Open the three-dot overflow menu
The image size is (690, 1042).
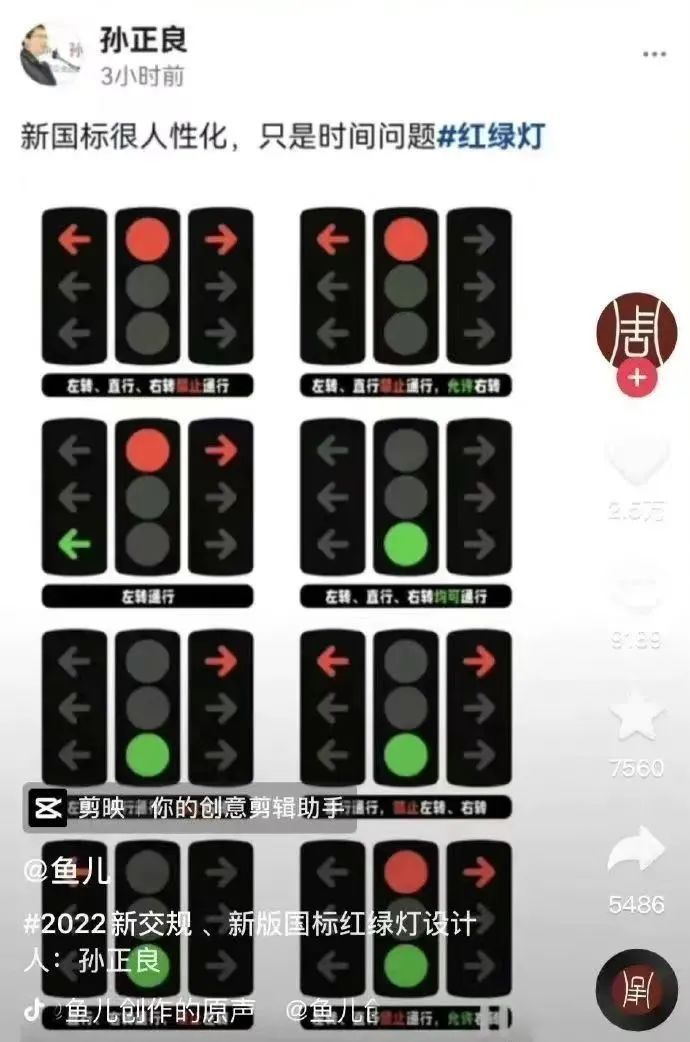[x=654, y=54]
